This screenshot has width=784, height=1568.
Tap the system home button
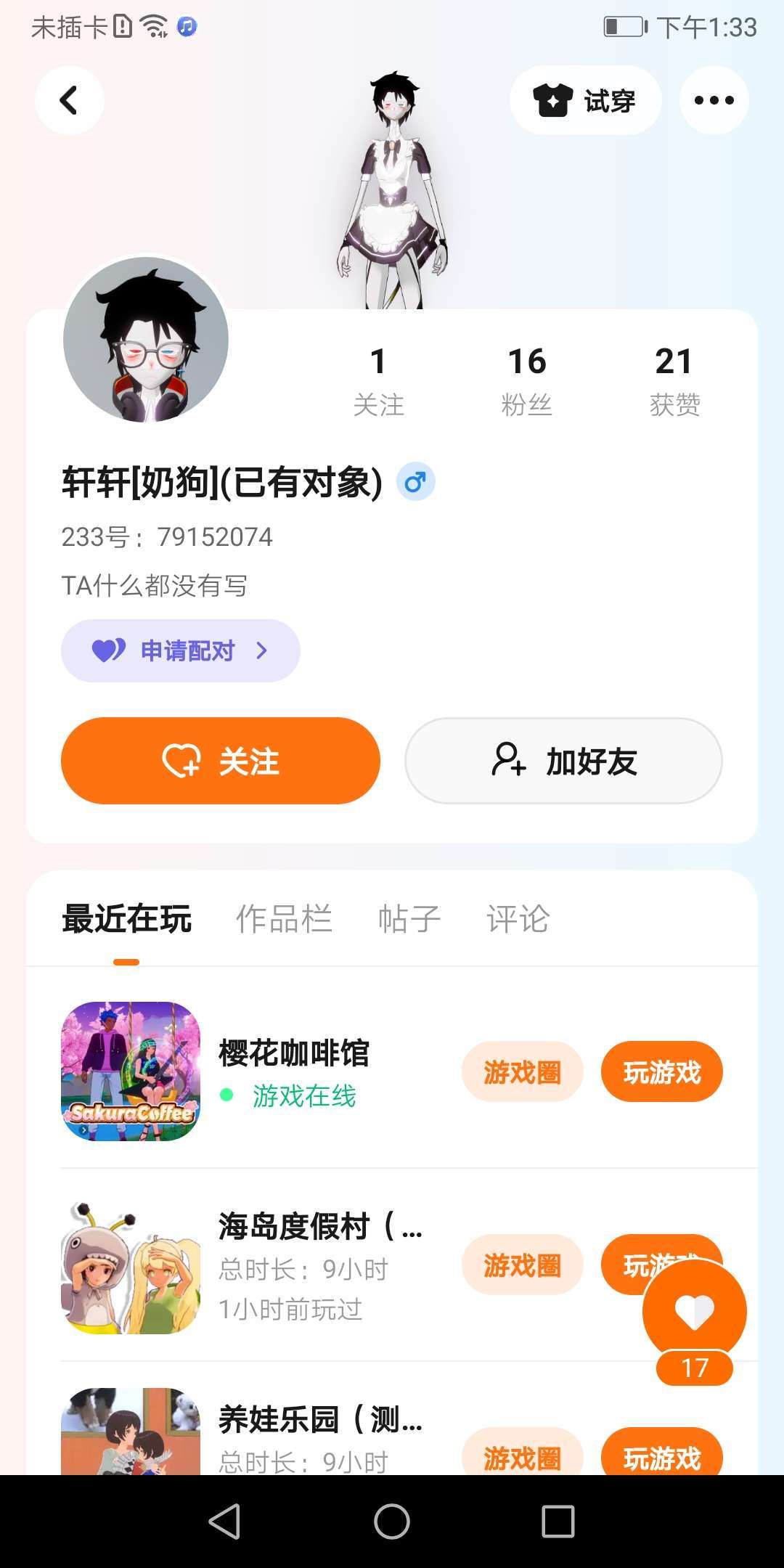click(x=392, y=1521)
